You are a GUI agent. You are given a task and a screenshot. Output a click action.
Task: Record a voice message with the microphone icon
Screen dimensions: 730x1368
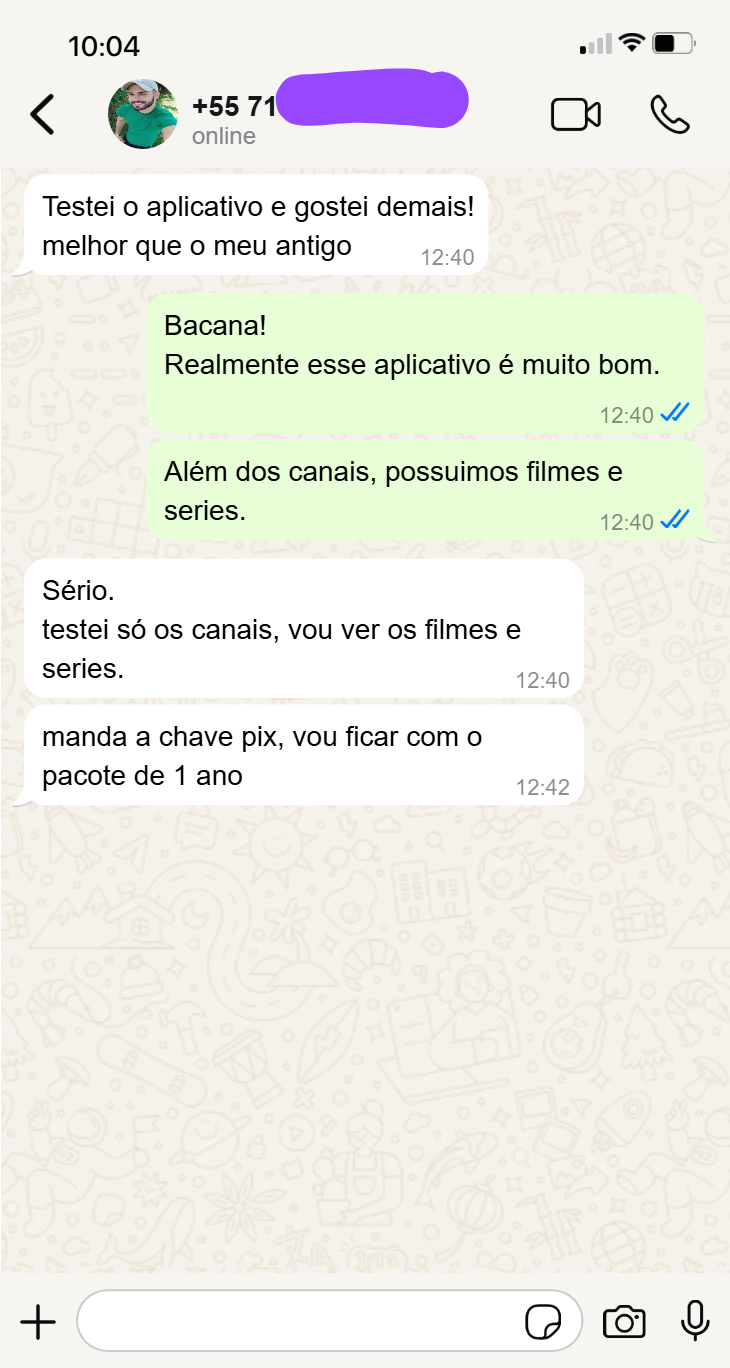pos(694,1321)
